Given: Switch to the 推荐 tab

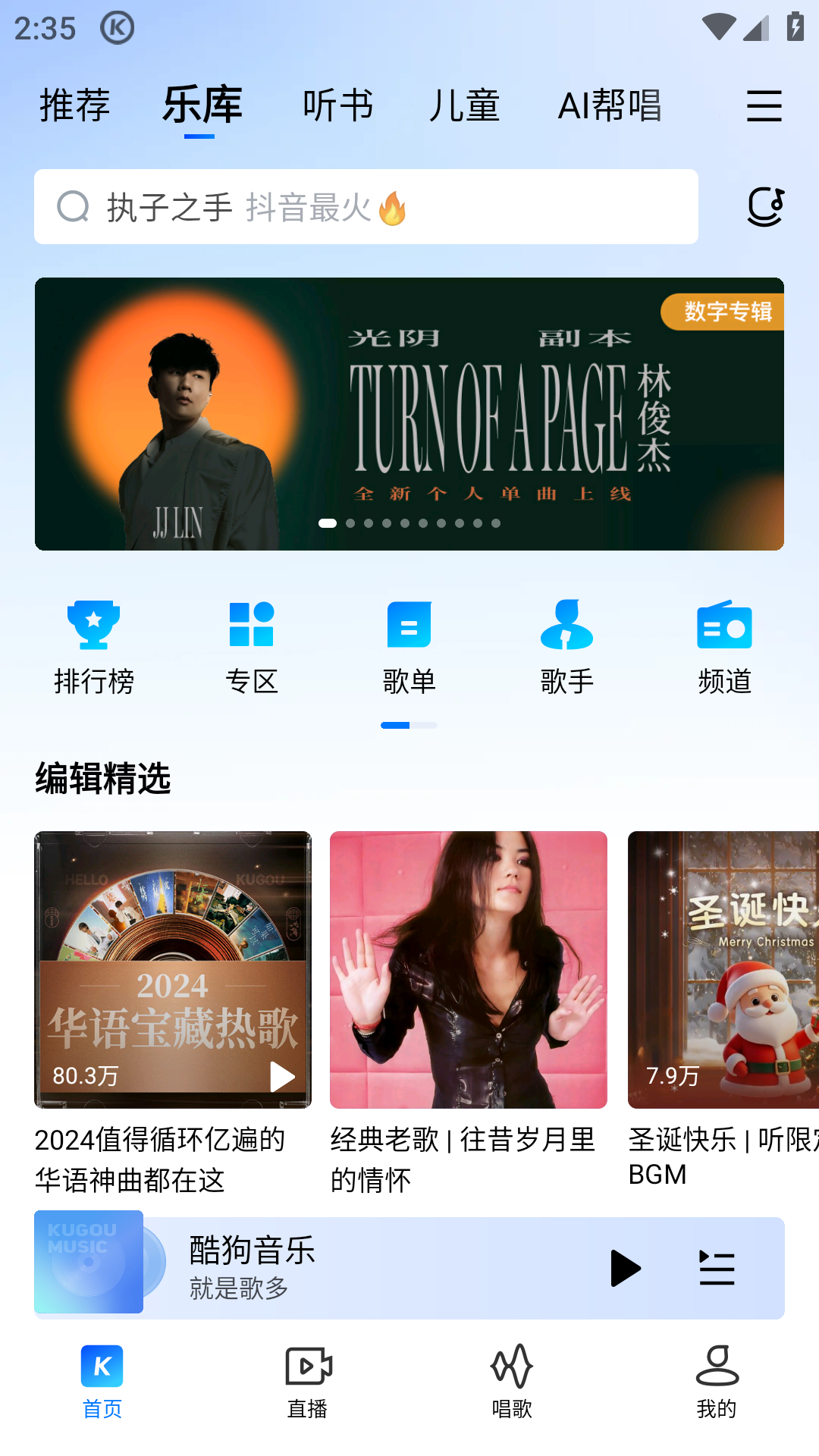Looking at the screenshot, I should [x=74, y=105].
